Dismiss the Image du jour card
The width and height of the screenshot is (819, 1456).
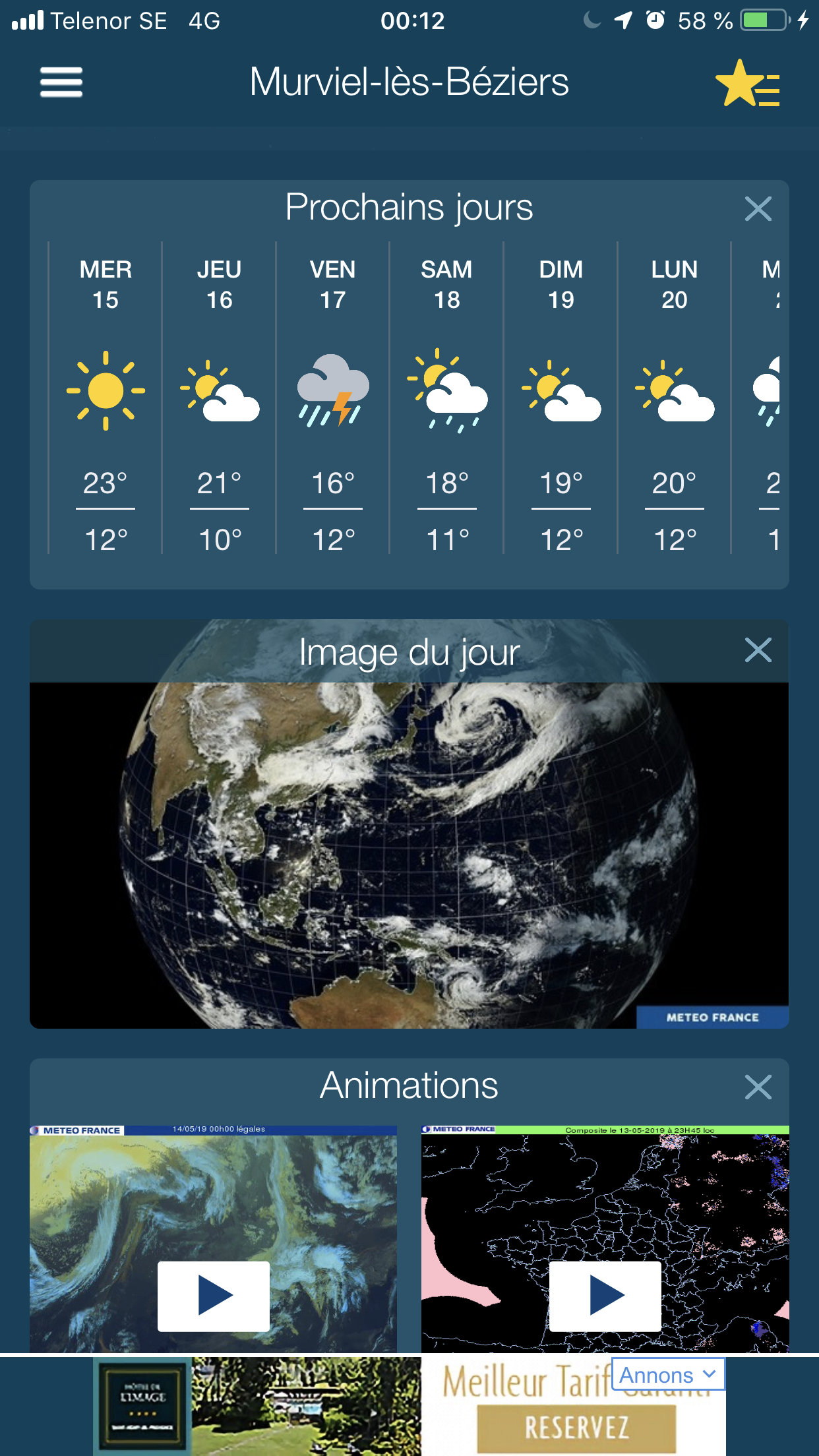[x=758, y=650]
